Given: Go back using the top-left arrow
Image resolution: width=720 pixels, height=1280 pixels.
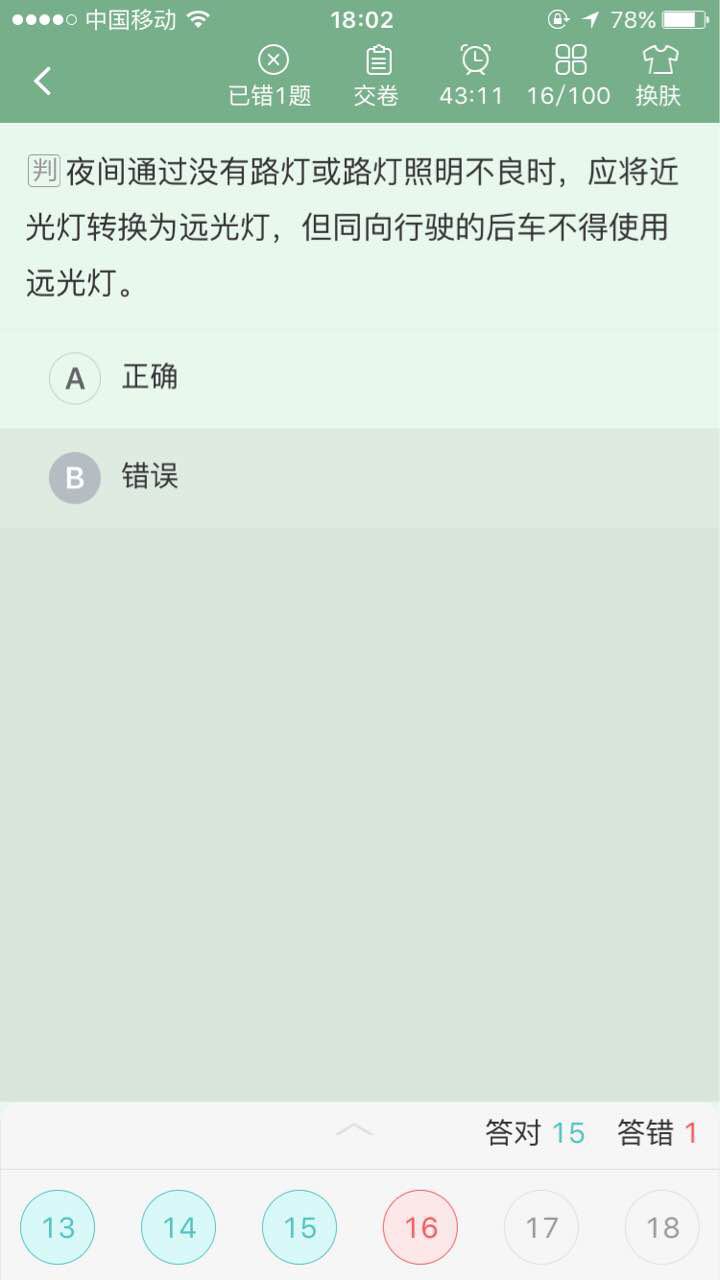Looking at the screenshot, I should tap(43, 81).
